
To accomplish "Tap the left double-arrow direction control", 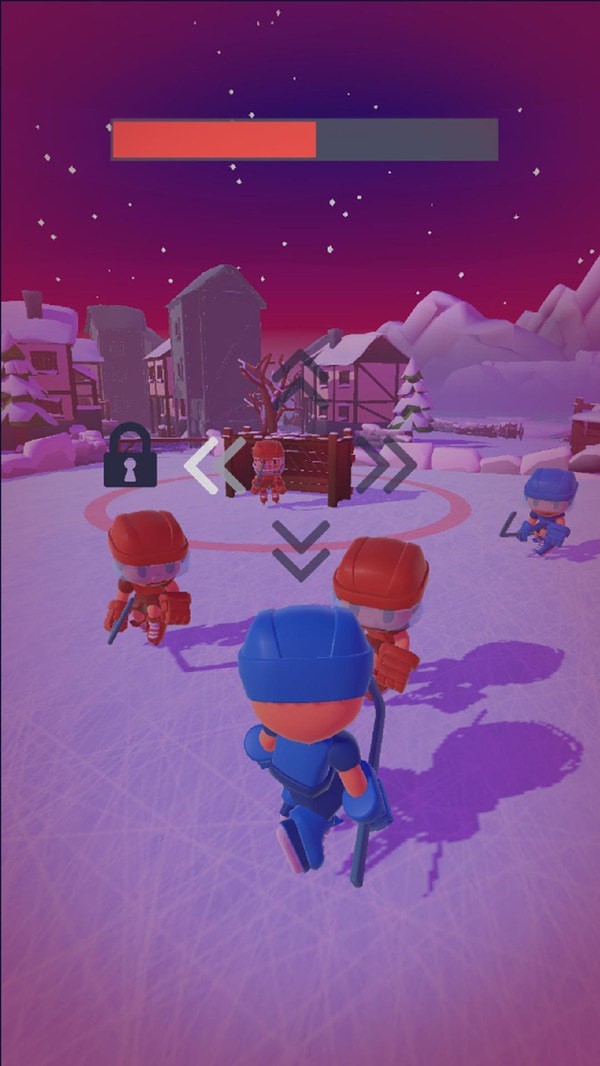I will pos(215,465).
